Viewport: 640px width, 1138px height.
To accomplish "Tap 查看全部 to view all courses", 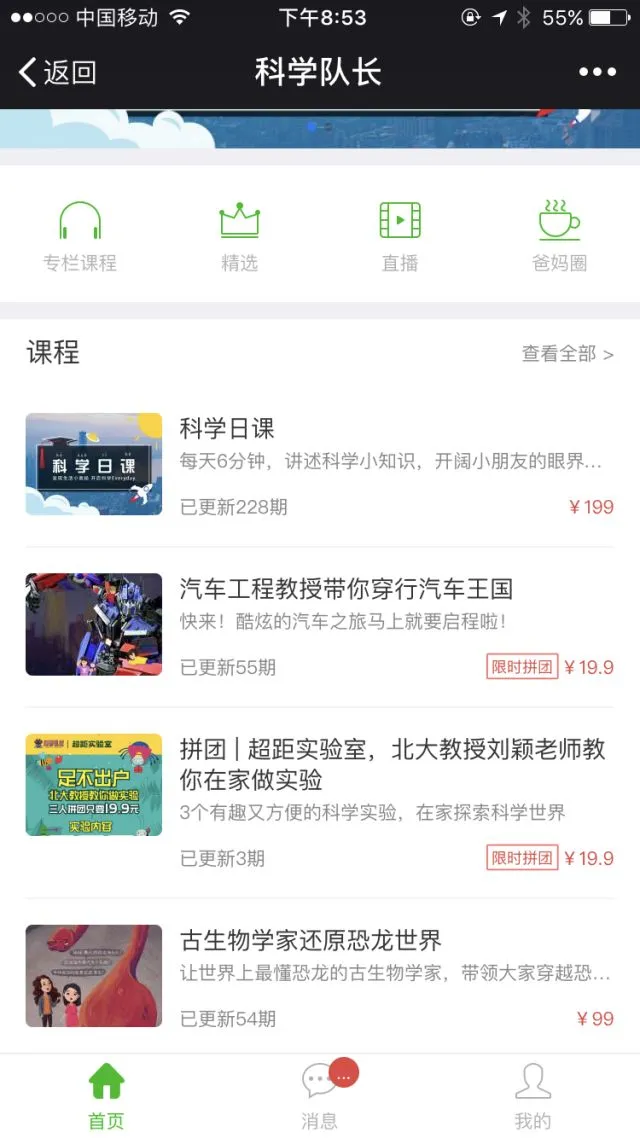I will (x=567, y=354).
